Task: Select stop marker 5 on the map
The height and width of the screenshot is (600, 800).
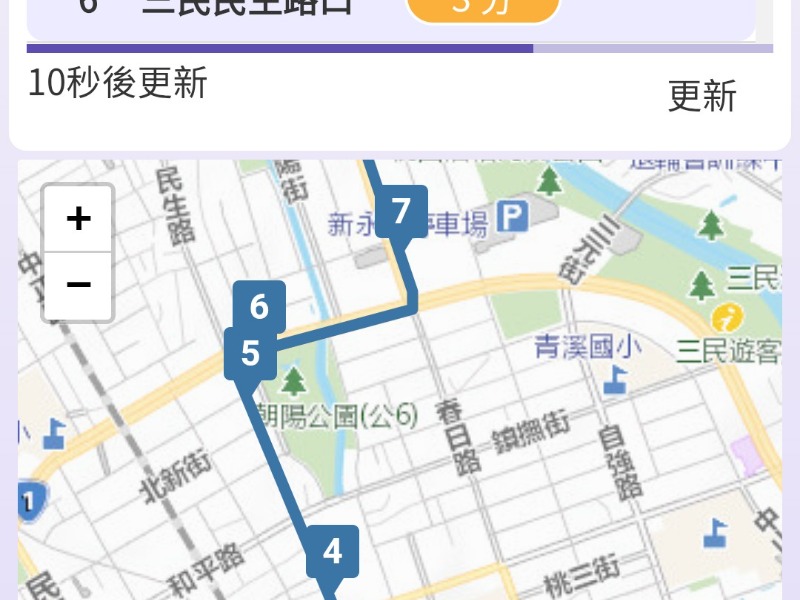Action: tap(251, 354)
